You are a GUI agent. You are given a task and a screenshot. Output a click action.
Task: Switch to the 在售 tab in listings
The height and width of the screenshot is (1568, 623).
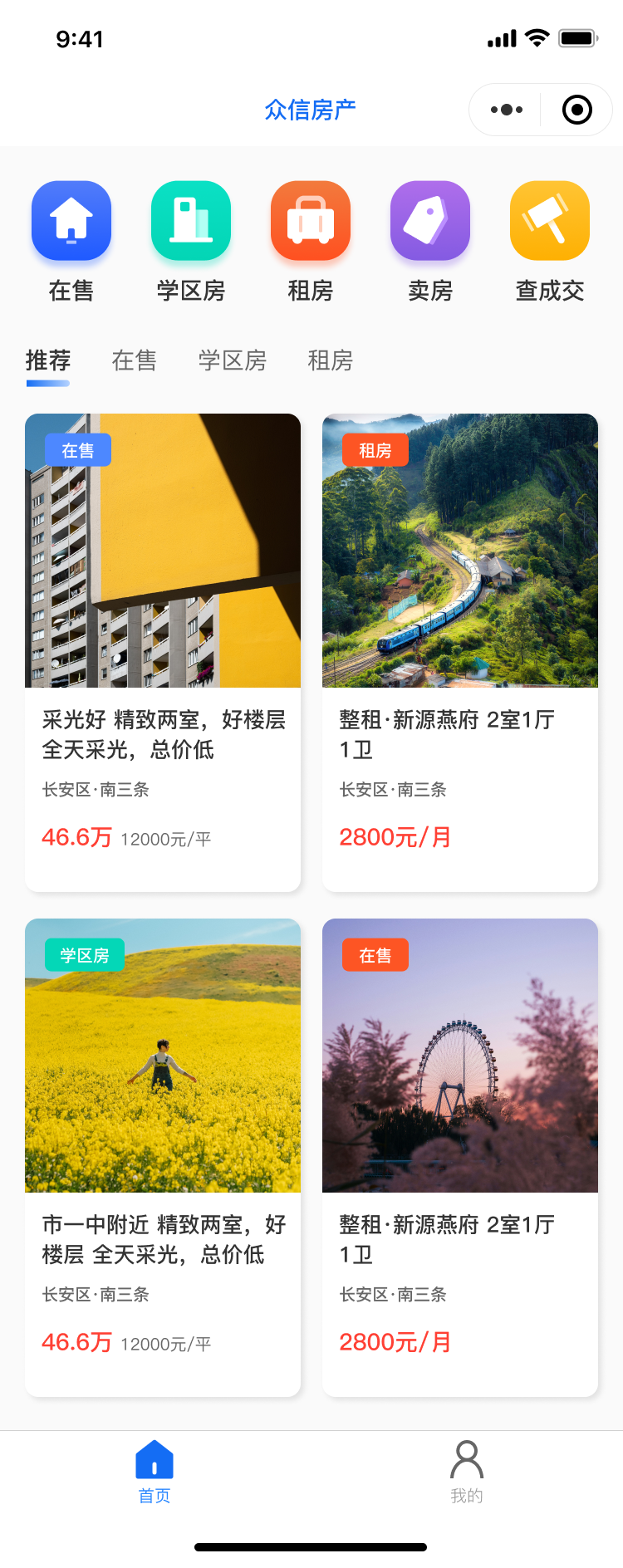click(x=135, y=360)
